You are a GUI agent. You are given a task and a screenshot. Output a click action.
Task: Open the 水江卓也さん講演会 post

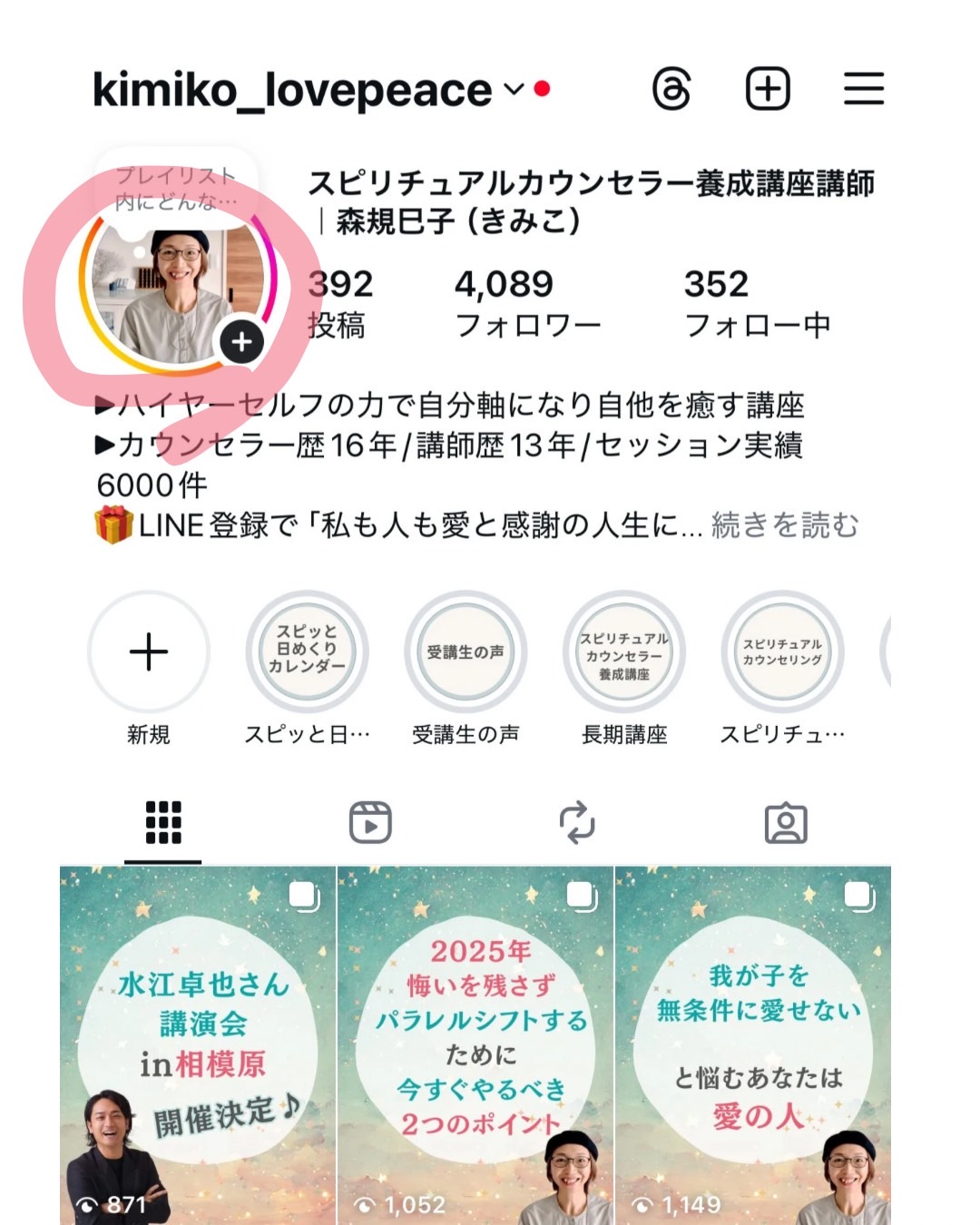pos(198,1044)
